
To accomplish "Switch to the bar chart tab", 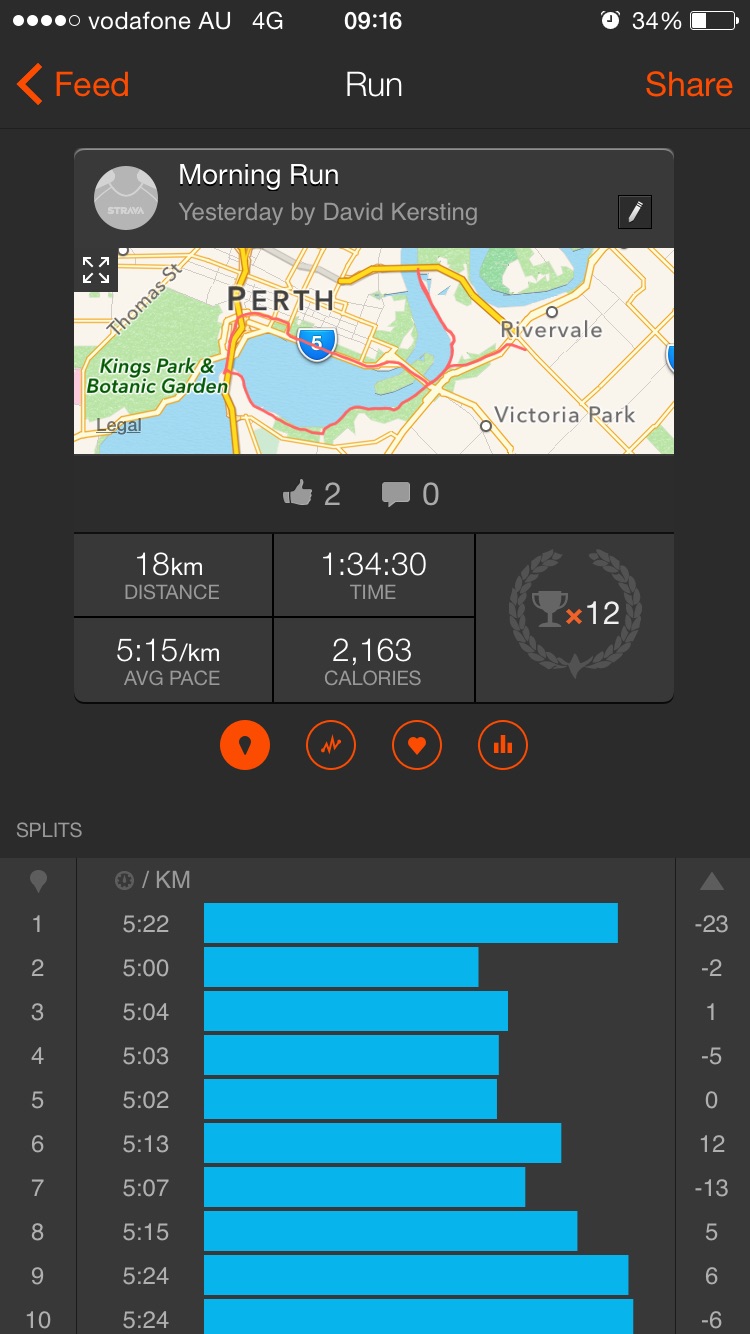I will 503,745.
